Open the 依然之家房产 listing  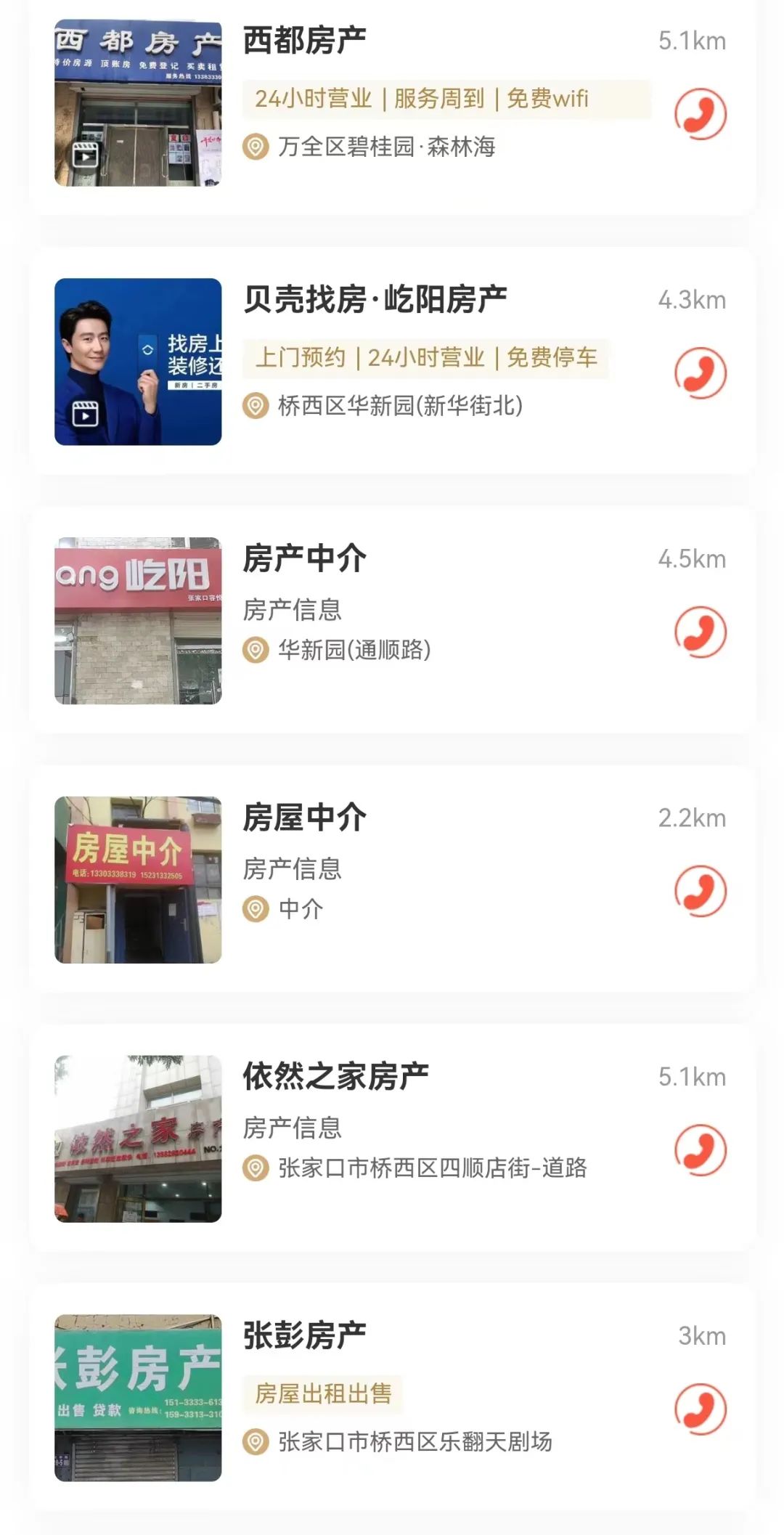[x=335, y=1076]
